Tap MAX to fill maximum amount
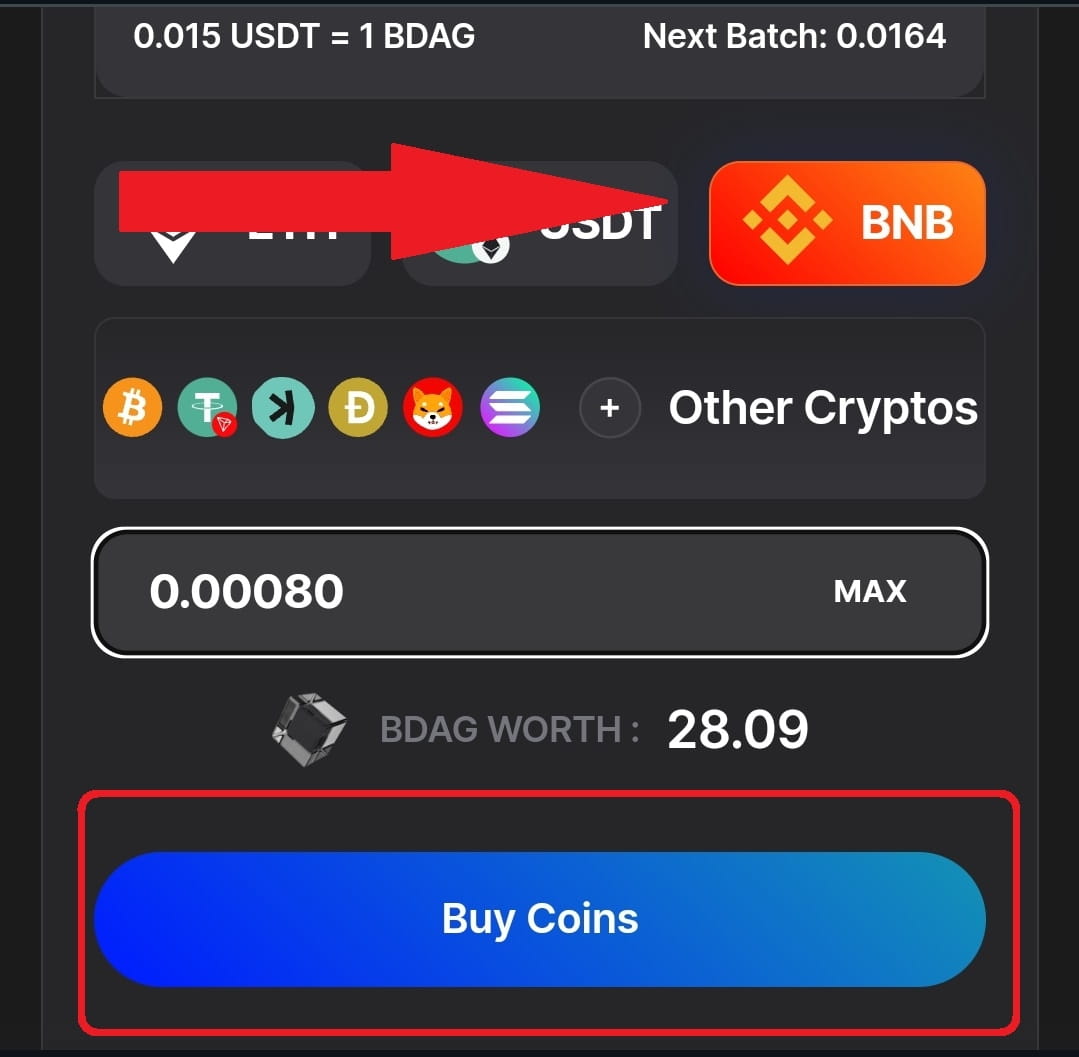Image resolution: width=1079 pixels, height=1057 pixels. click(x=870, y=592)
